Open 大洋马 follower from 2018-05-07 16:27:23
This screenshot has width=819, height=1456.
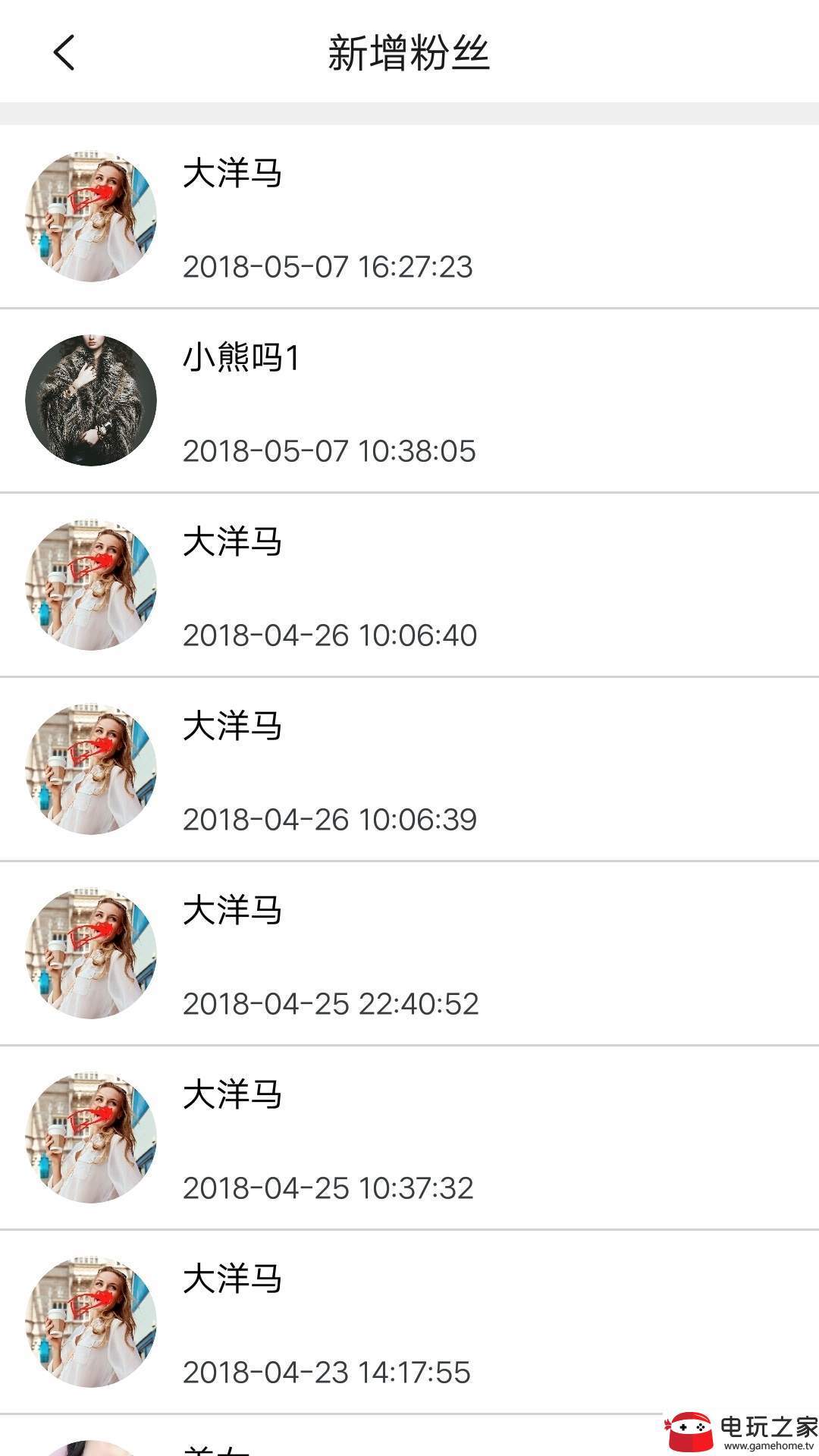click(409, 217)
